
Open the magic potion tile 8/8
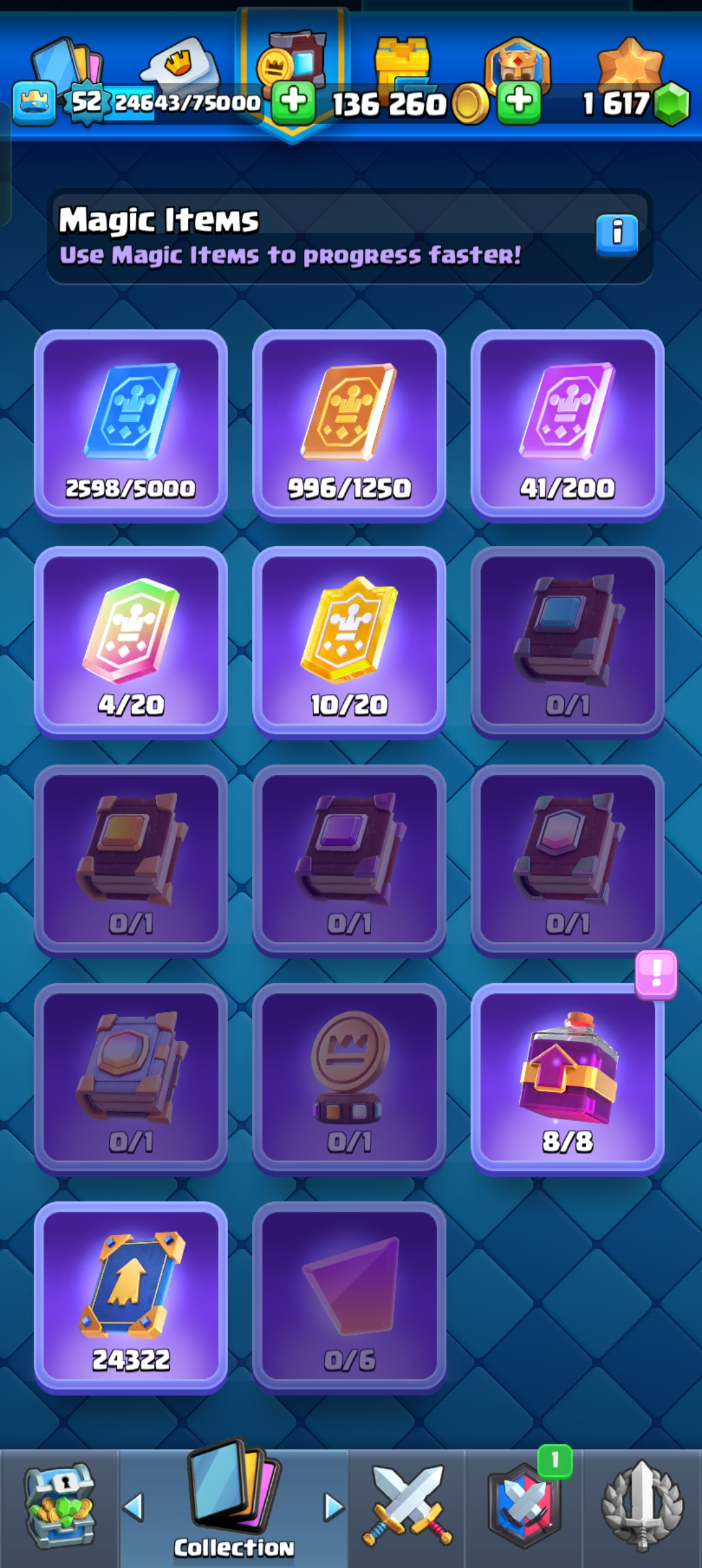click(567, 1079)
